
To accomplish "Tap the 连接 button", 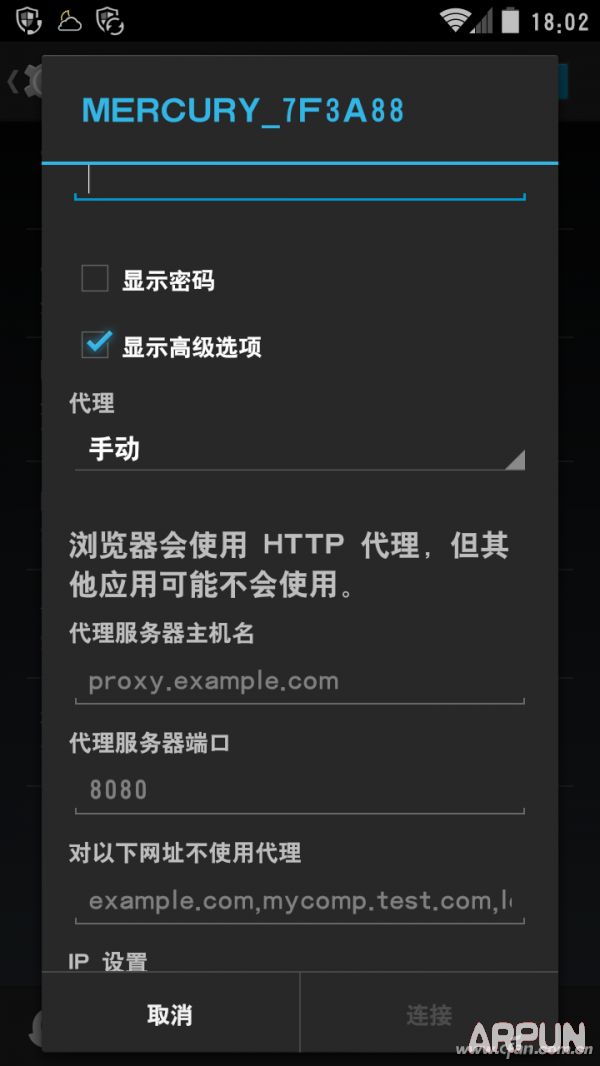I will click(x=429, y=1015).
